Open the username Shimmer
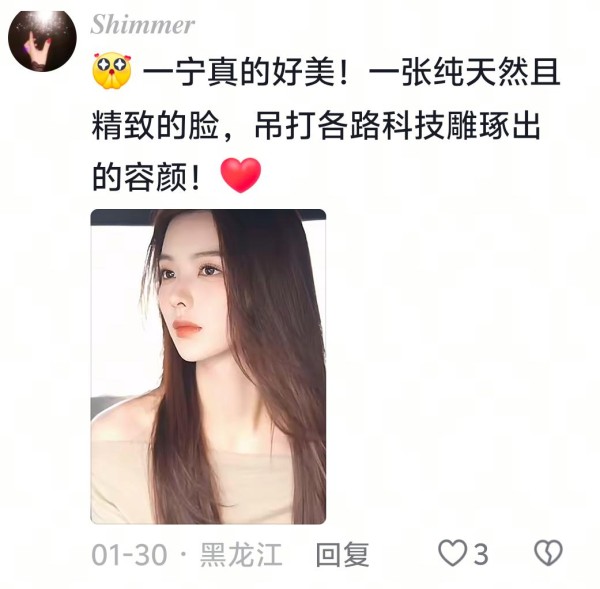Image resolution: width=600 pixels, height=589 pixels. tap(143, 24)
